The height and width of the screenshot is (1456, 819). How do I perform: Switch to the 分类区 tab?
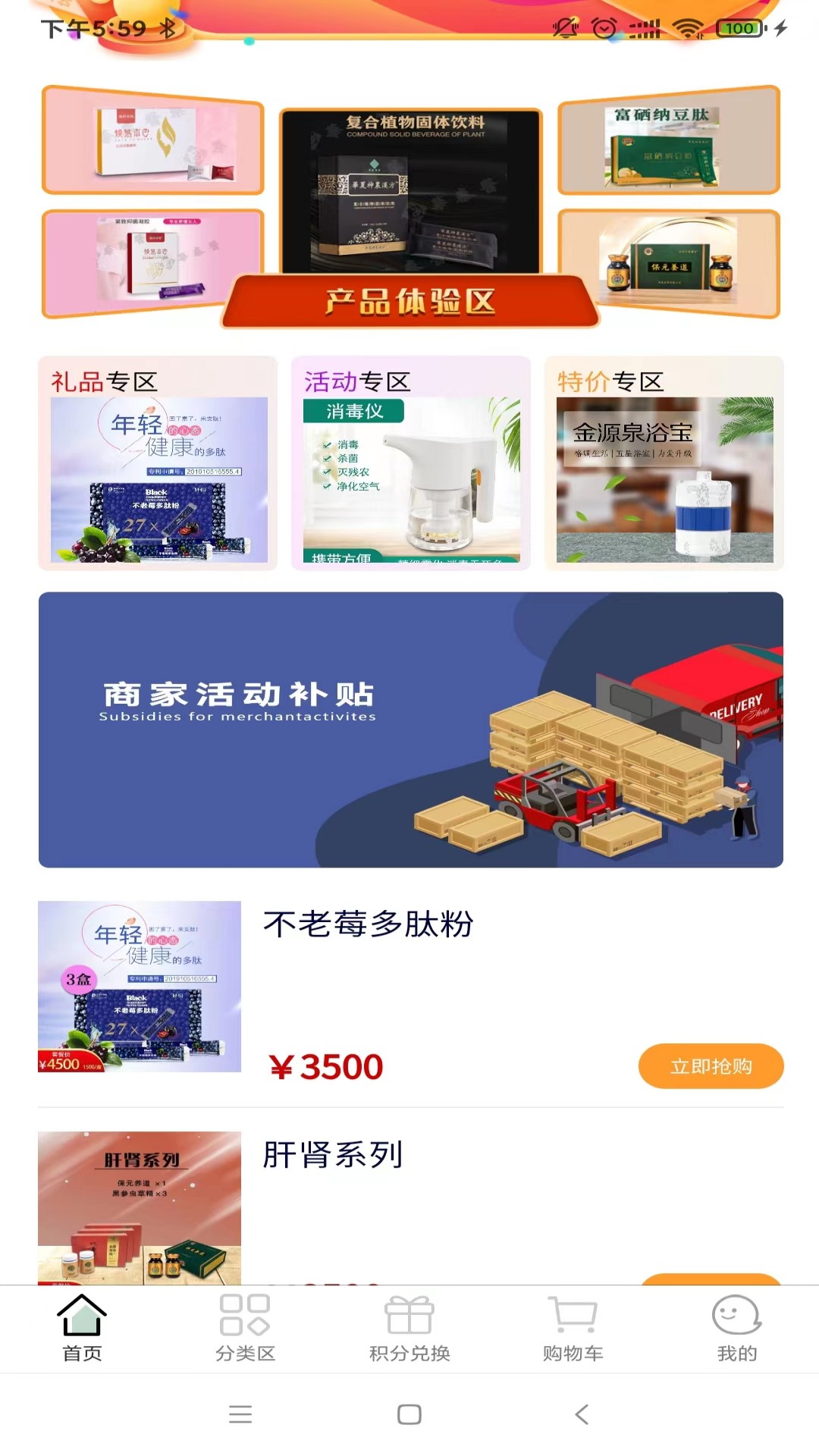coord(245,1329)
